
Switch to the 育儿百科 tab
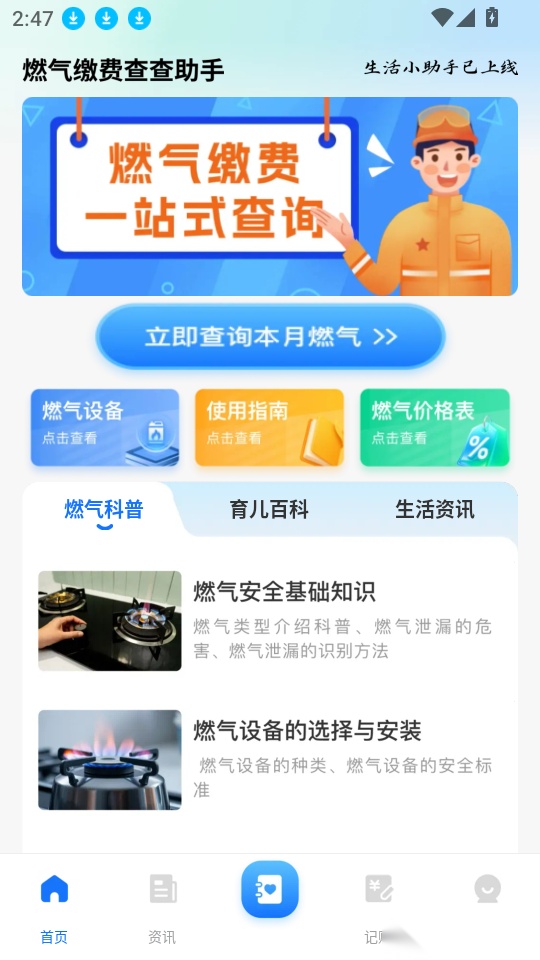(269, 509)
